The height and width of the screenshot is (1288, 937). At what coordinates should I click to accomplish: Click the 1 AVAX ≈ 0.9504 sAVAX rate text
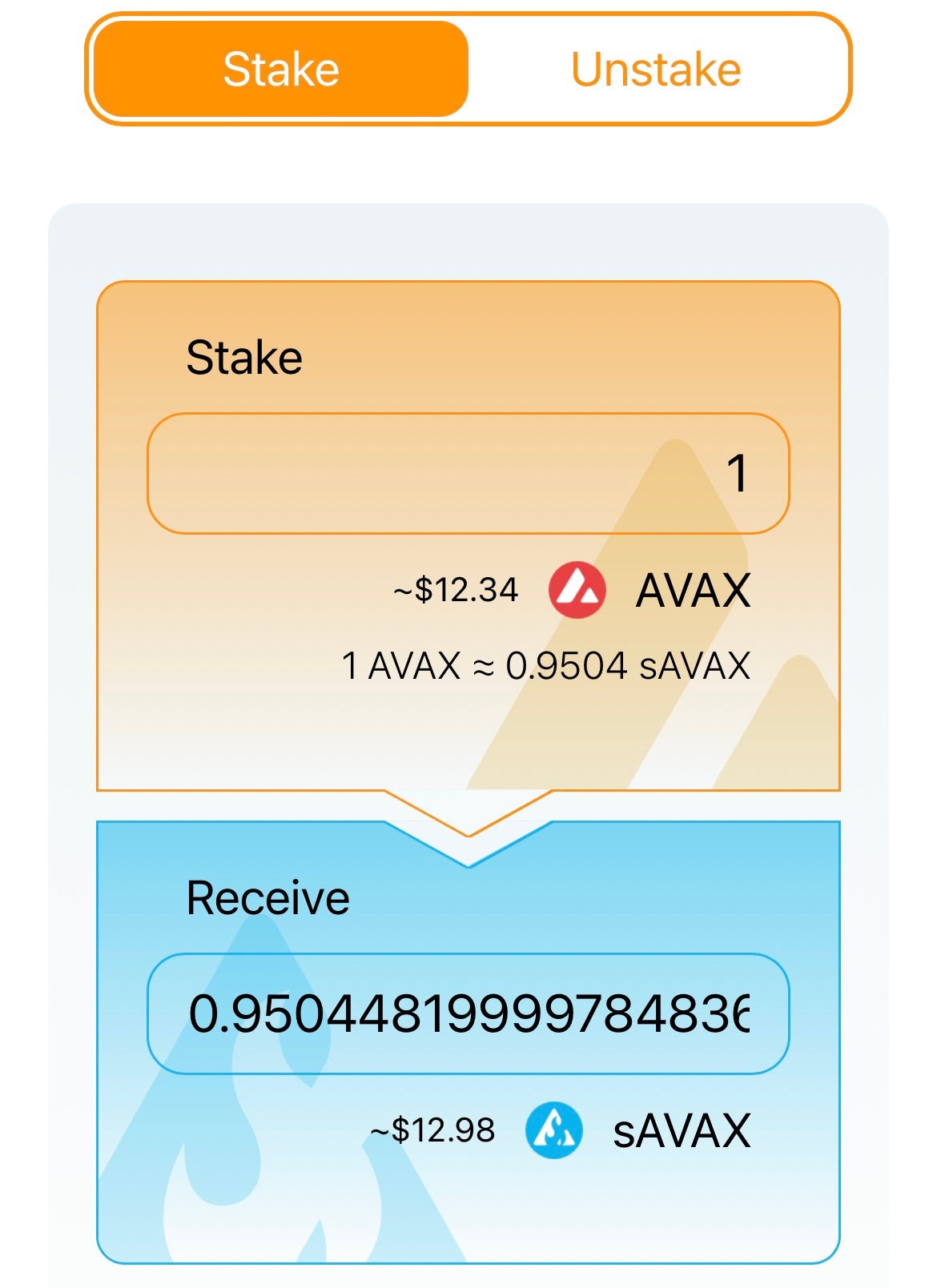pos(547,664)
